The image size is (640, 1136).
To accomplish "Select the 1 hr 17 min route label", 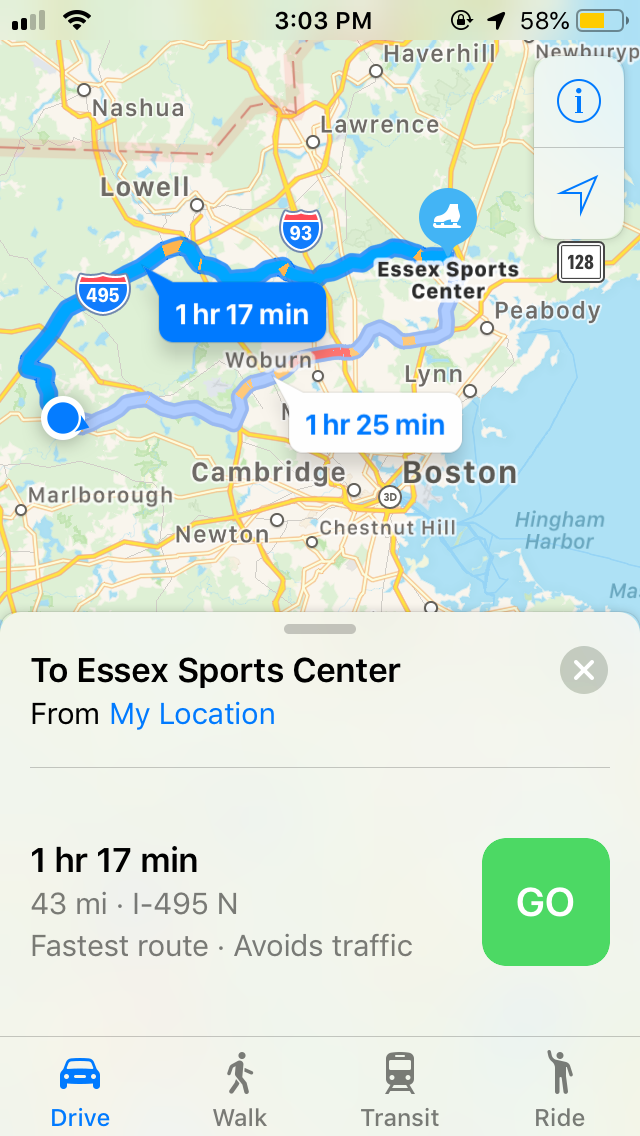I will [x=242, y=314].
